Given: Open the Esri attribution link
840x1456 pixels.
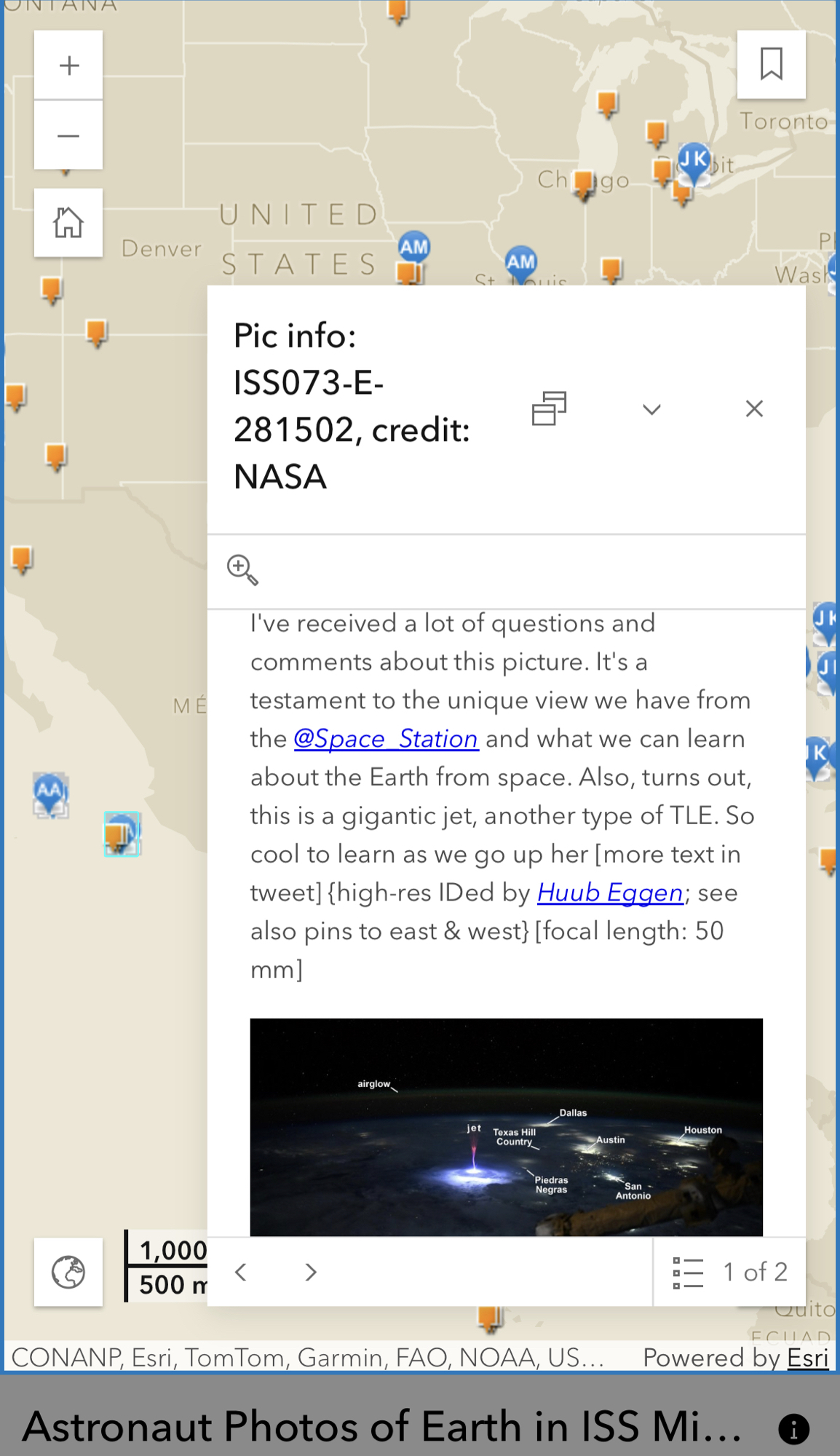Looking at the screenshot, I should pyautogui.click(x=808, y=1358).
